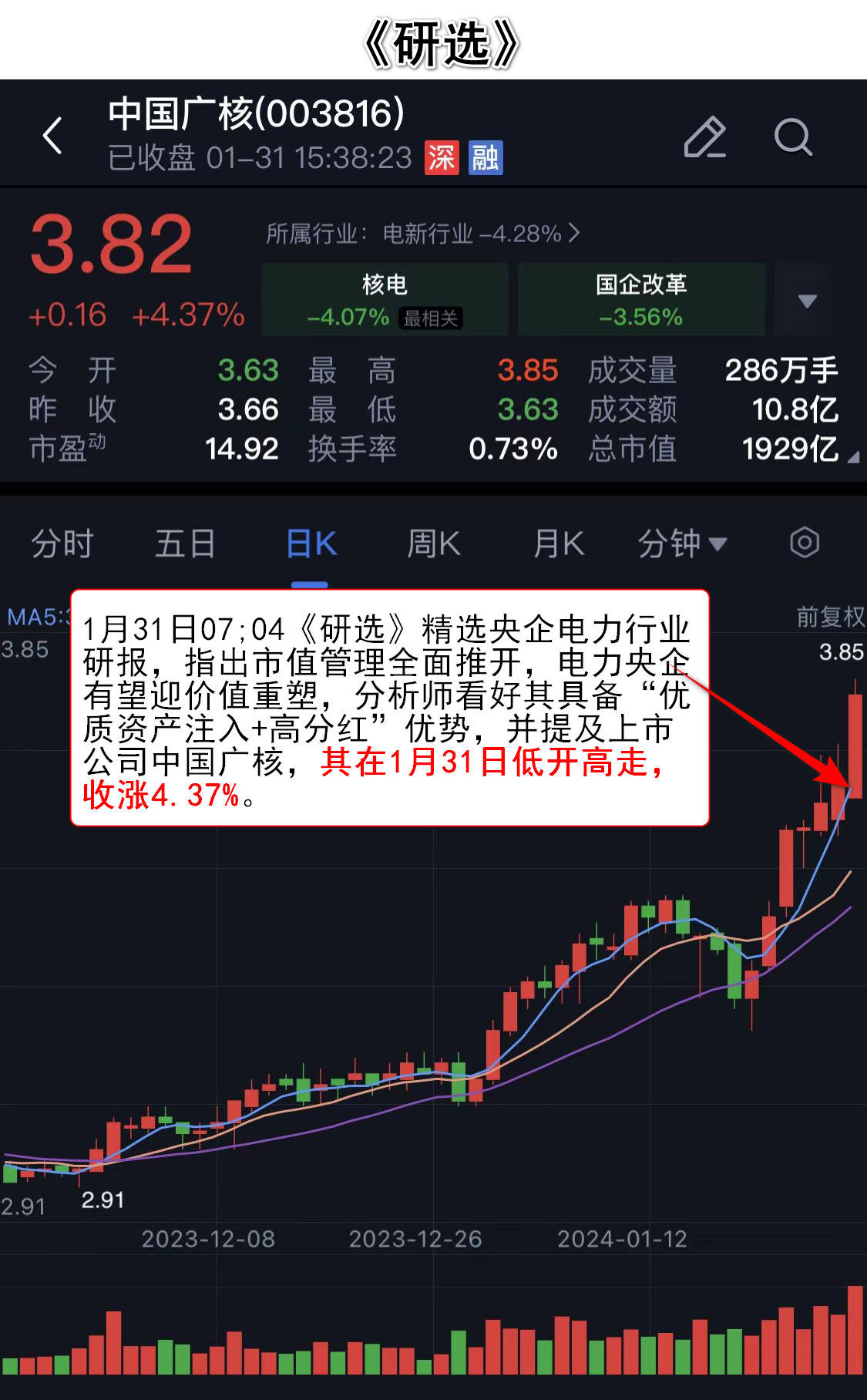This screenshot has height=1400, width=867.
Task: Switch to the 月K chart tab
Action: pos(558,544)
